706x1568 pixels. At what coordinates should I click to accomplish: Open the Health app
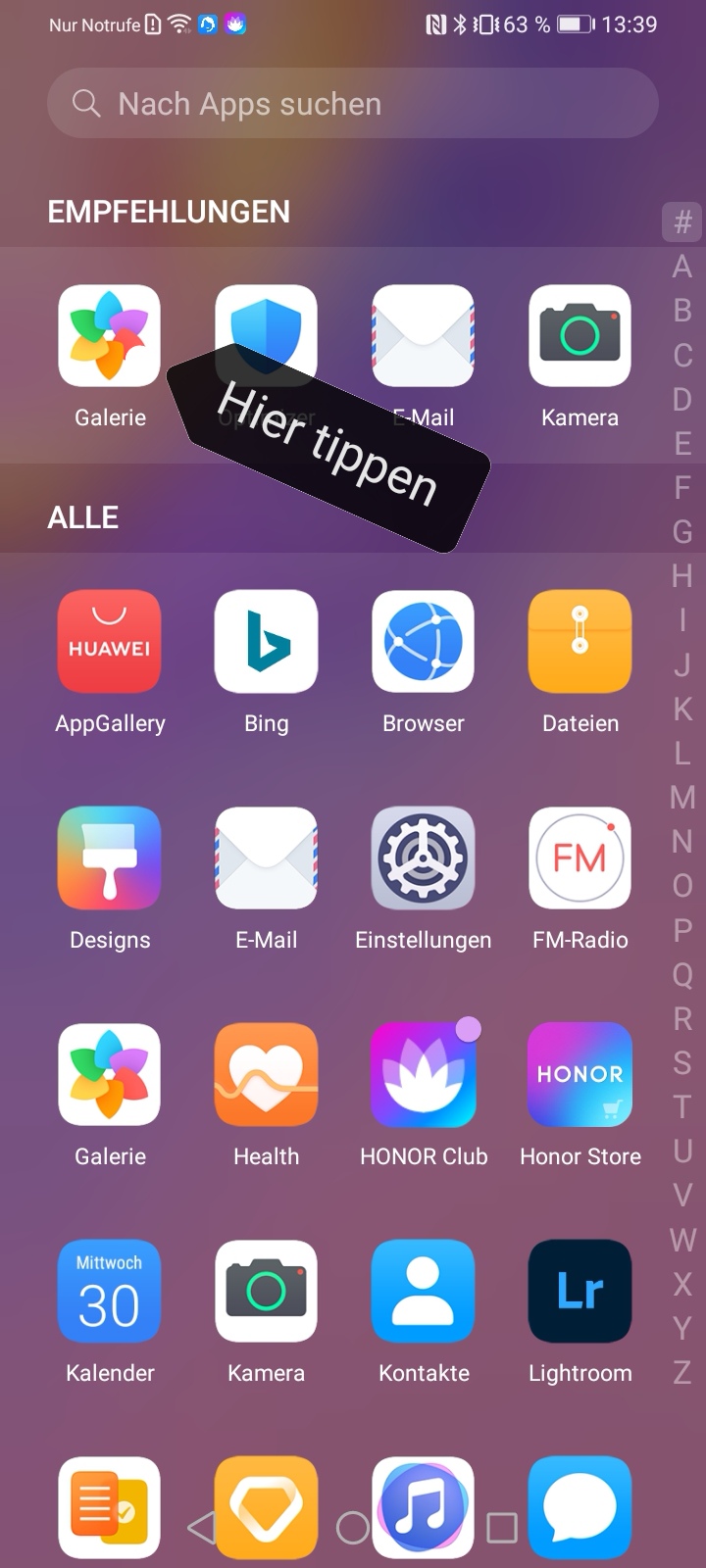click(266, 1075)
